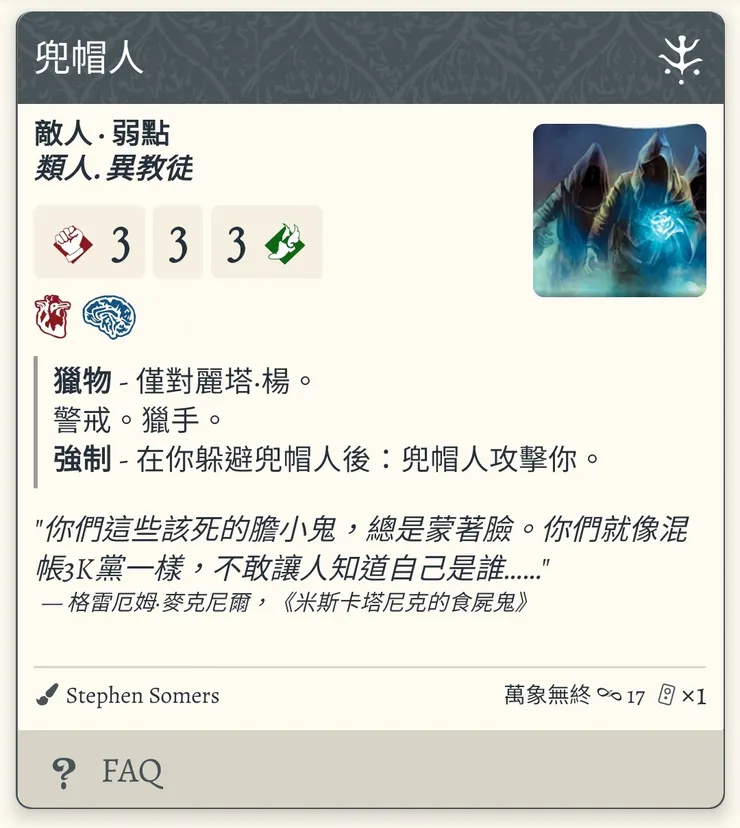This screenshot has height=828, width=740.
Task: Click the hooded figures card artwork
Action: tap(618, 211)
